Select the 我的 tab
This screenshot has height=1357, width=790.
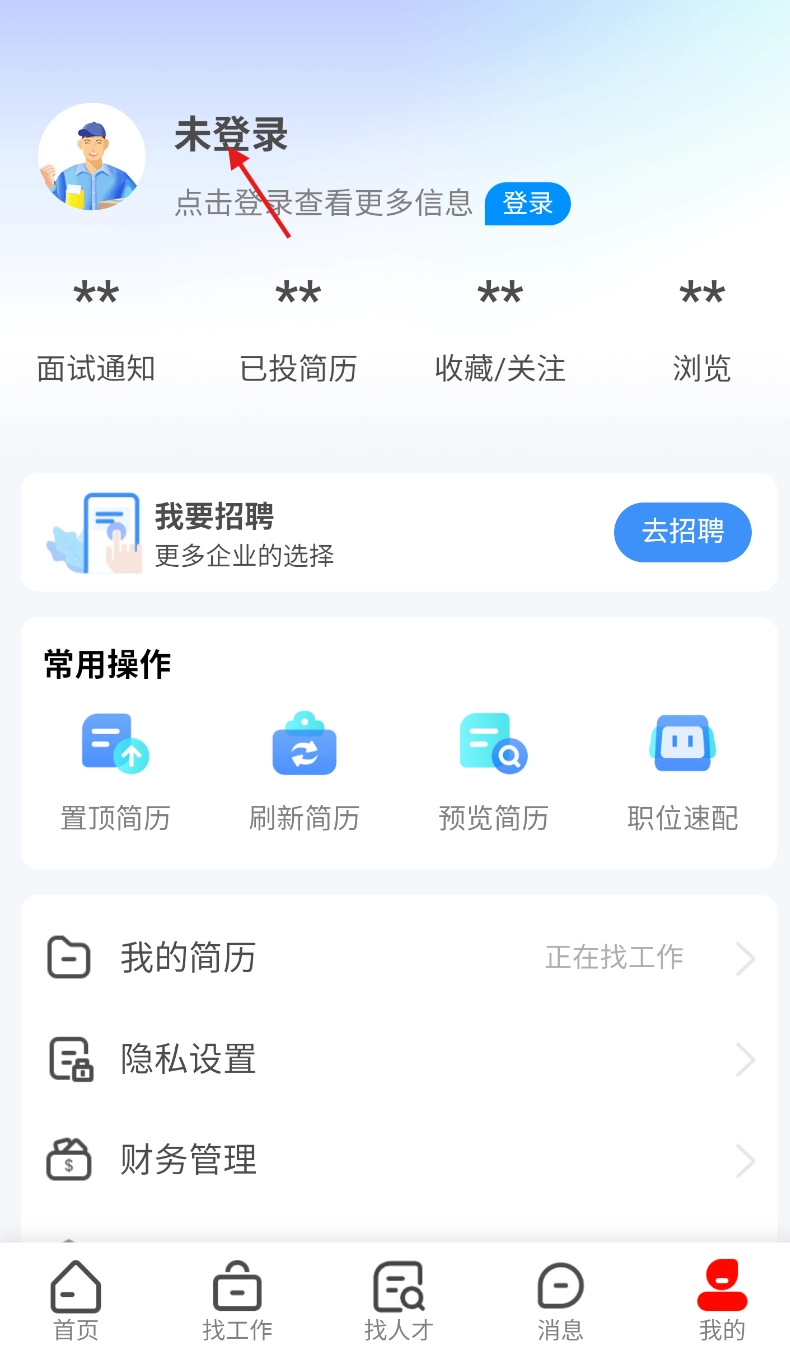point(722,1300)
